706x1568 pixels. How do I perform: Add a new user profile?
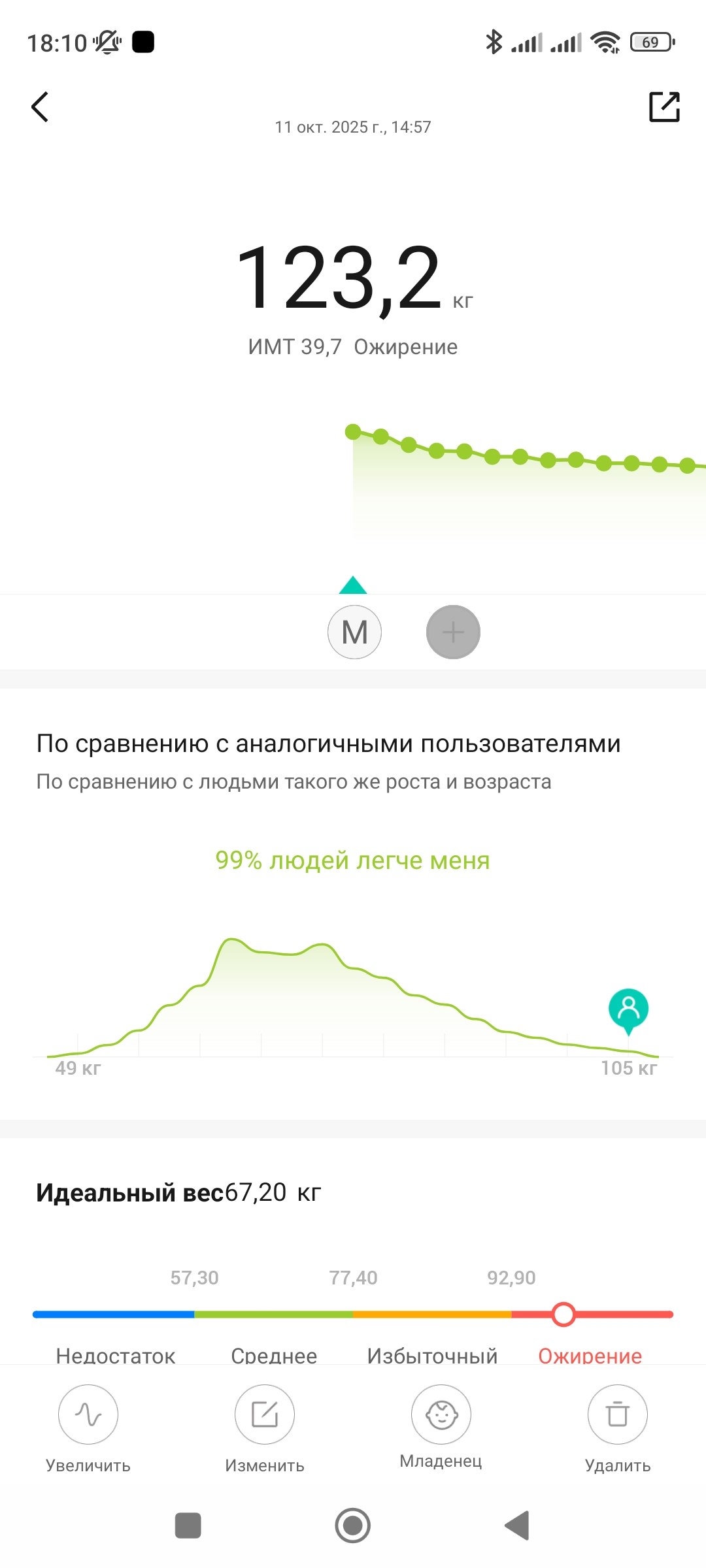453,632
